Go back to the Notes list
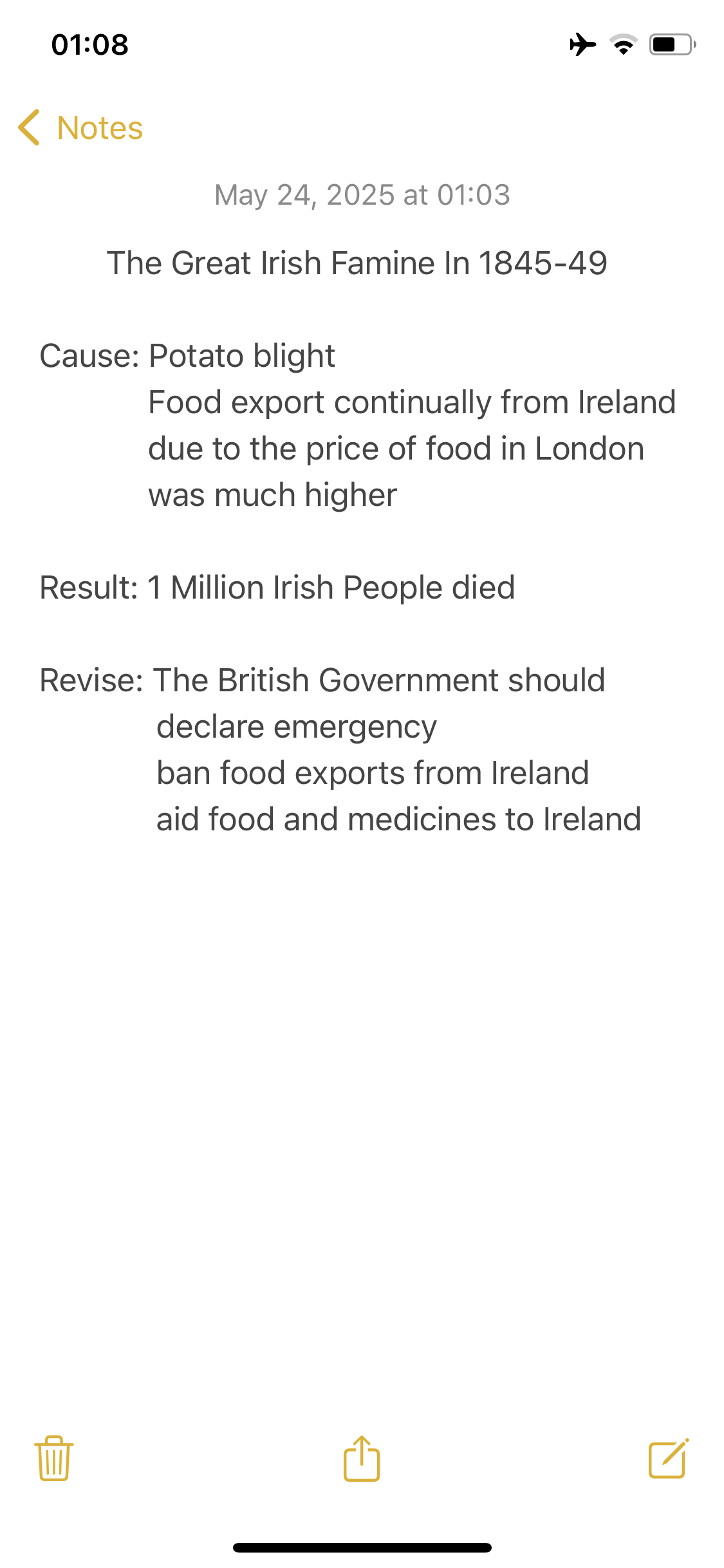 [x=80, y=127]
